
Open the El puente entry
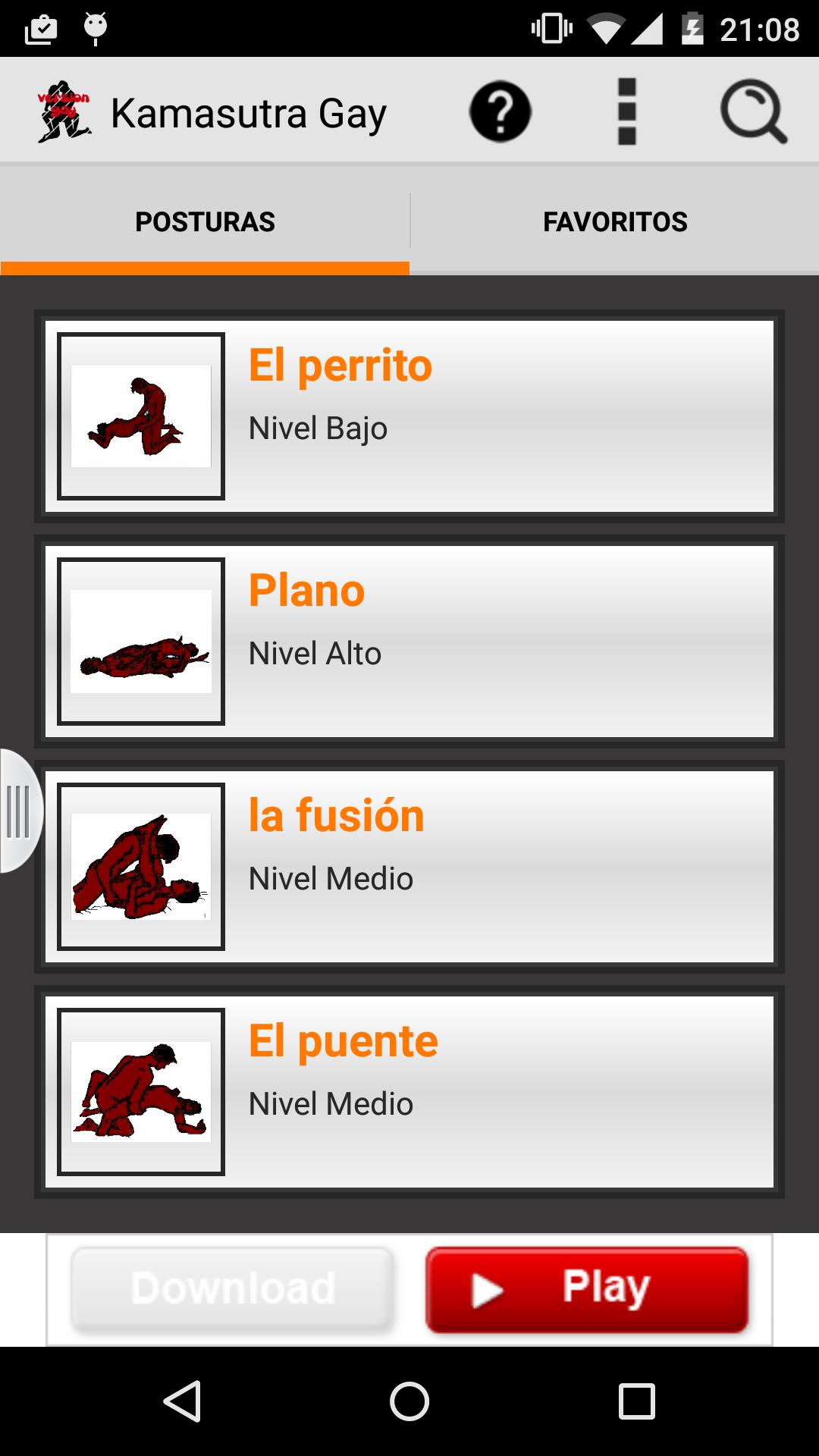point(409,1092)
